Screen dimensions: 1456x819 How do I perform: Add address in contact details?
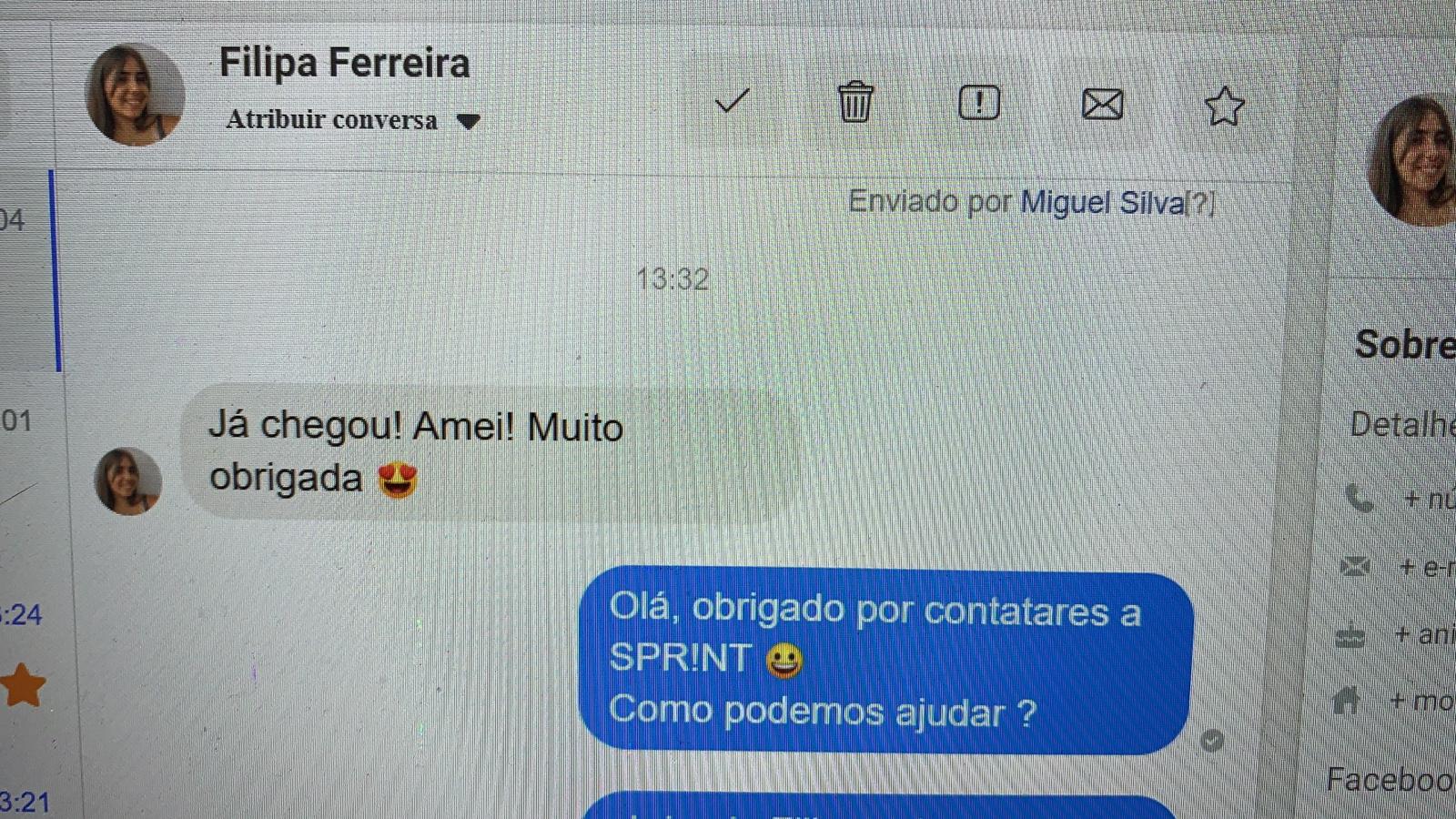1420,701
